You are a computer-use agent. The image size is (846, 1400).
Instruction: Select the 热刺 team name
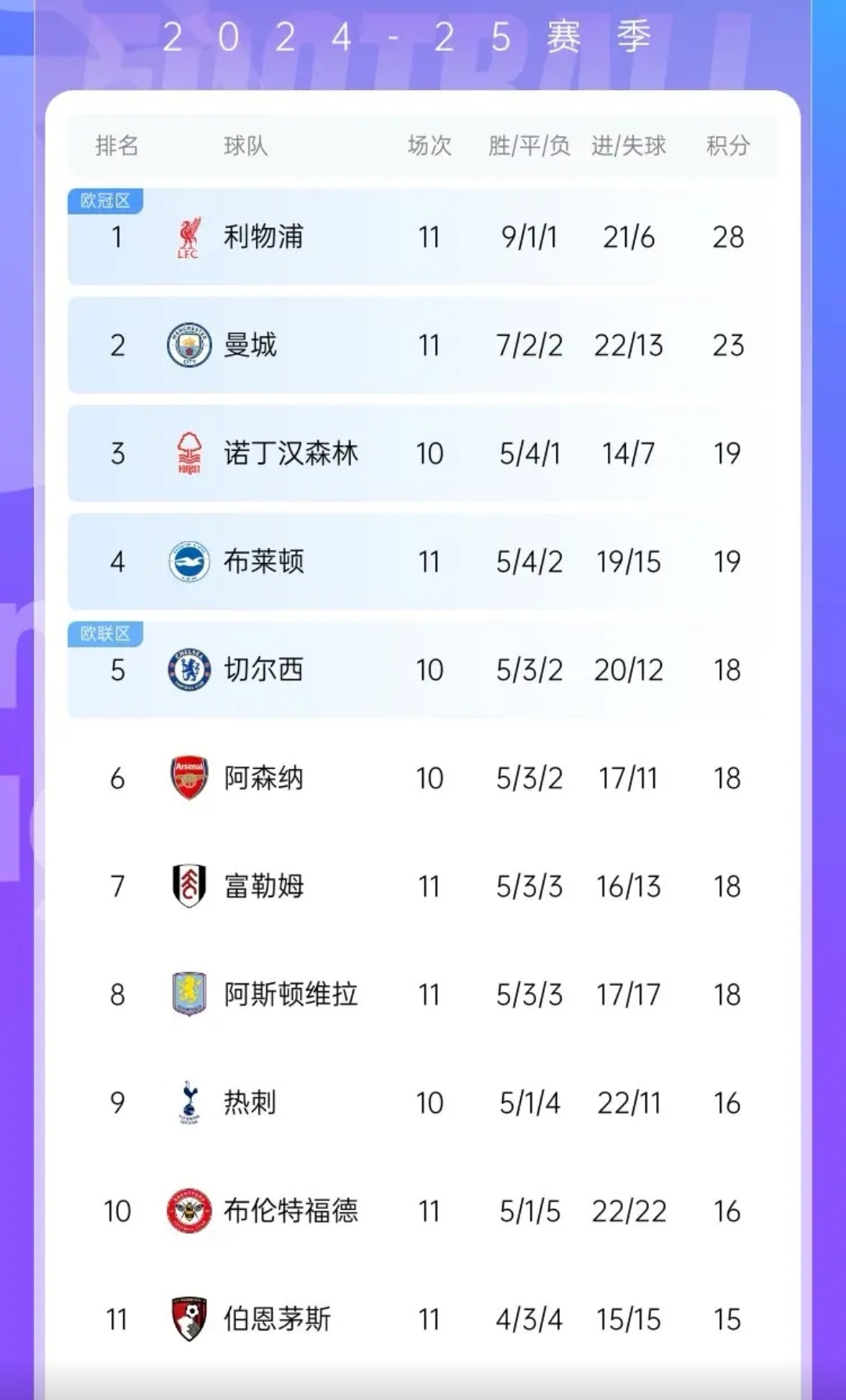[x=248, y=1102]
